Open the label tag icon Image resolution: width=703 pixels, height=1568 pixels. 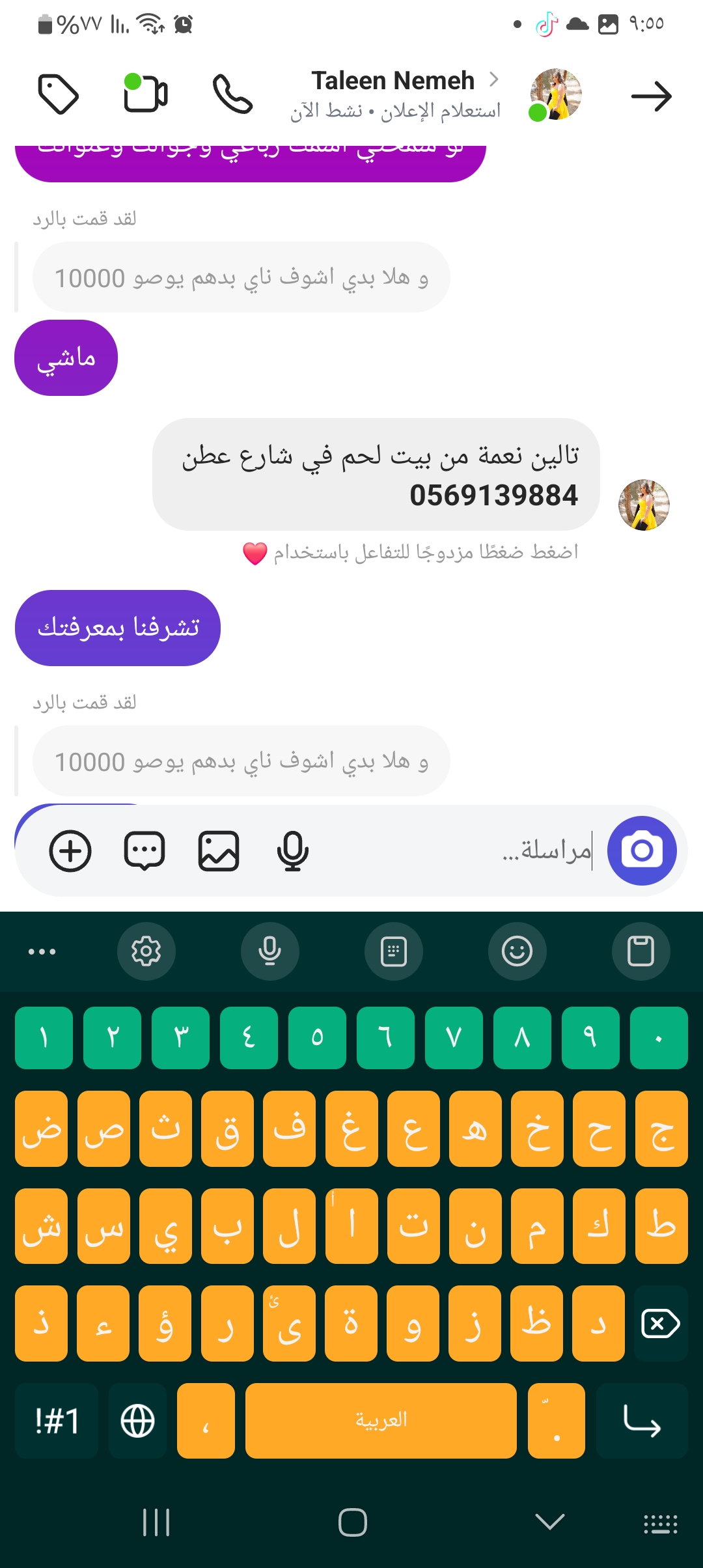pyautogui.click(x=59, y=94)
